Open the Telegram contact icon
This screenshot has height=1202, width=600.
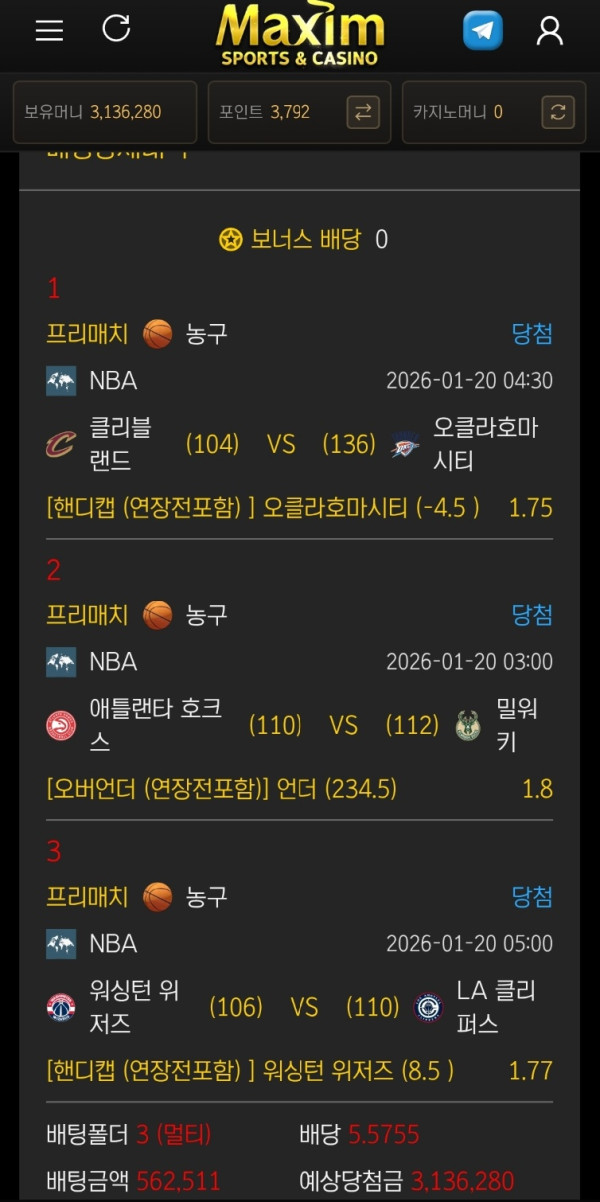[482, 31]
